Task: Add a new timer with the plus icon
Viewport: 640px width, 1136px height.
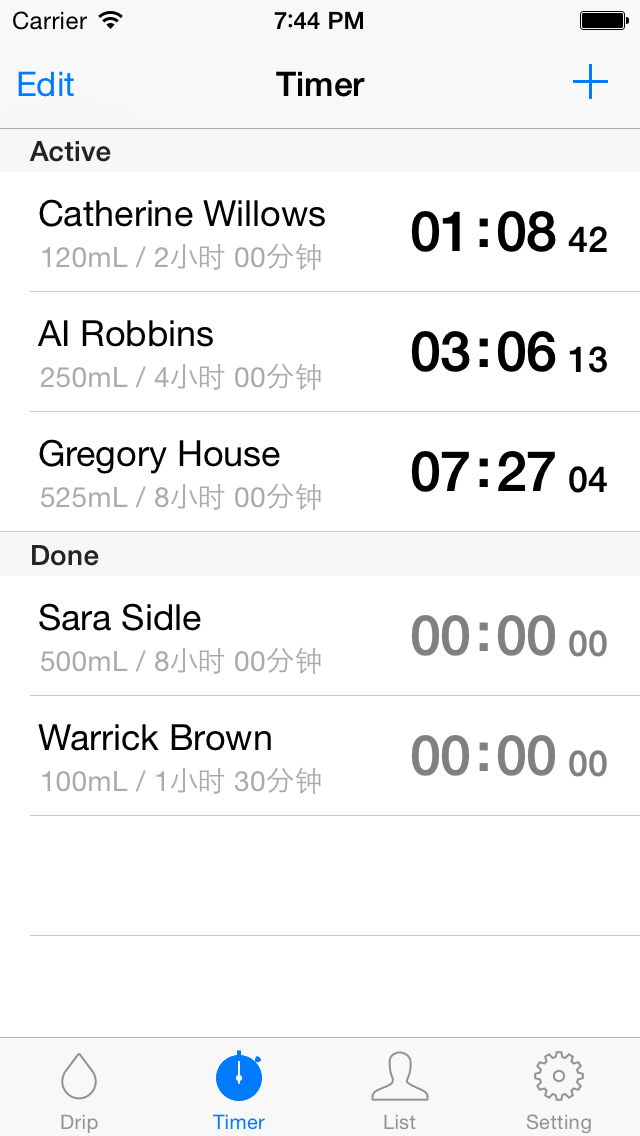Action: point(590,83)
